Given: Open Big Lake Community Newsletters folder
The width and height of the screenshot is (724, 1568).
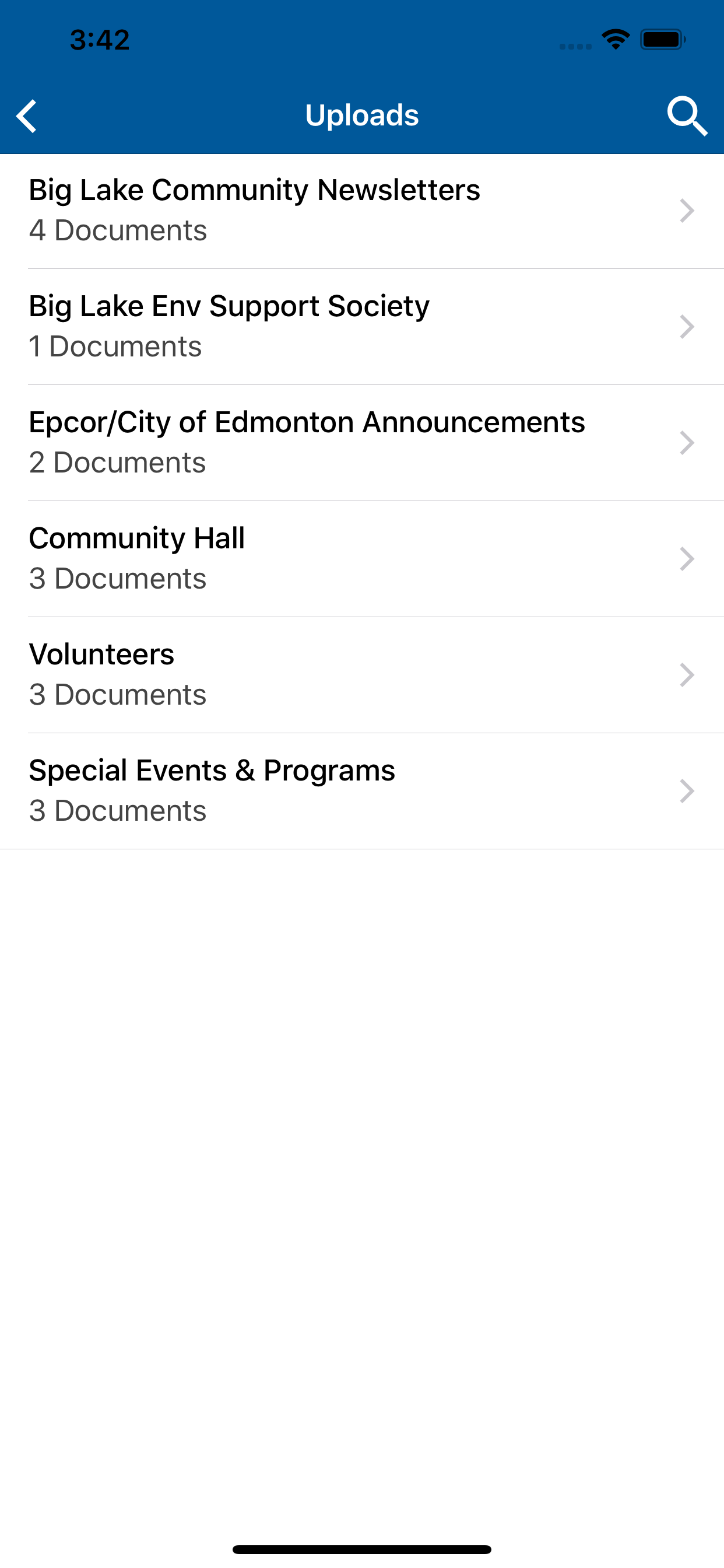Looking at the screenshot, I should click(x=361, y=211).
